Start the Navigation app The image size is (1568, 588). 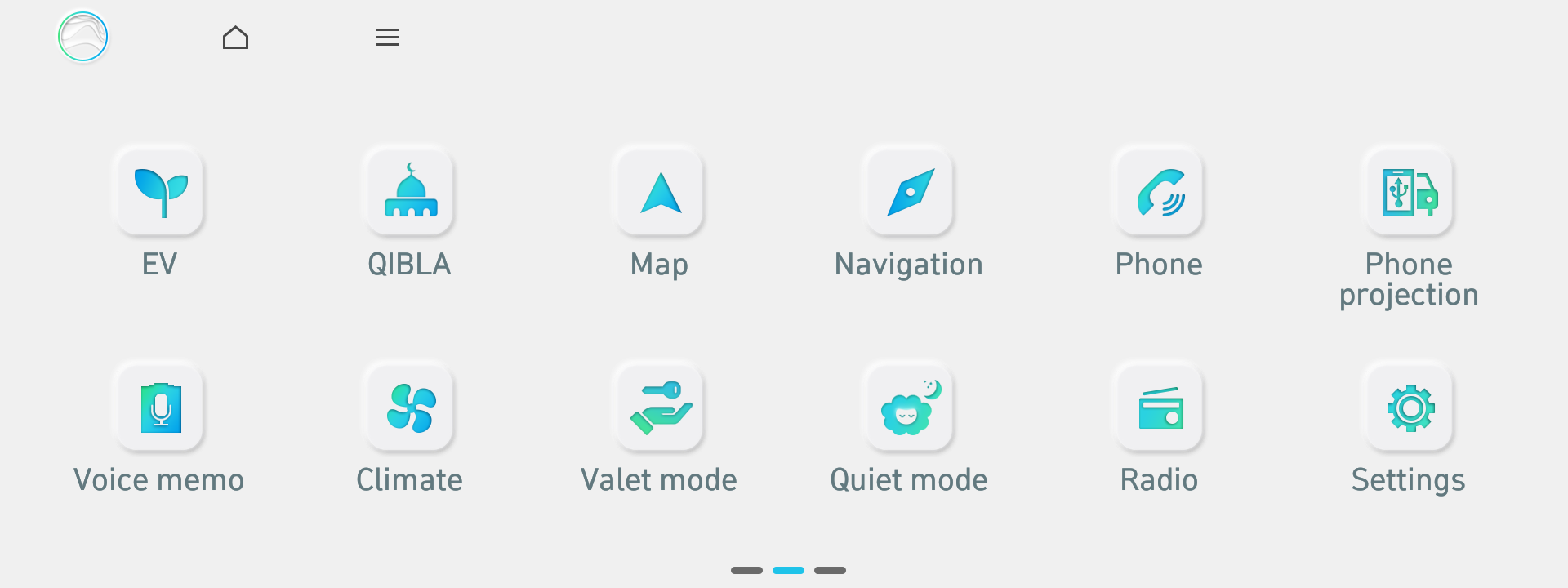click(x=910, y=193)
